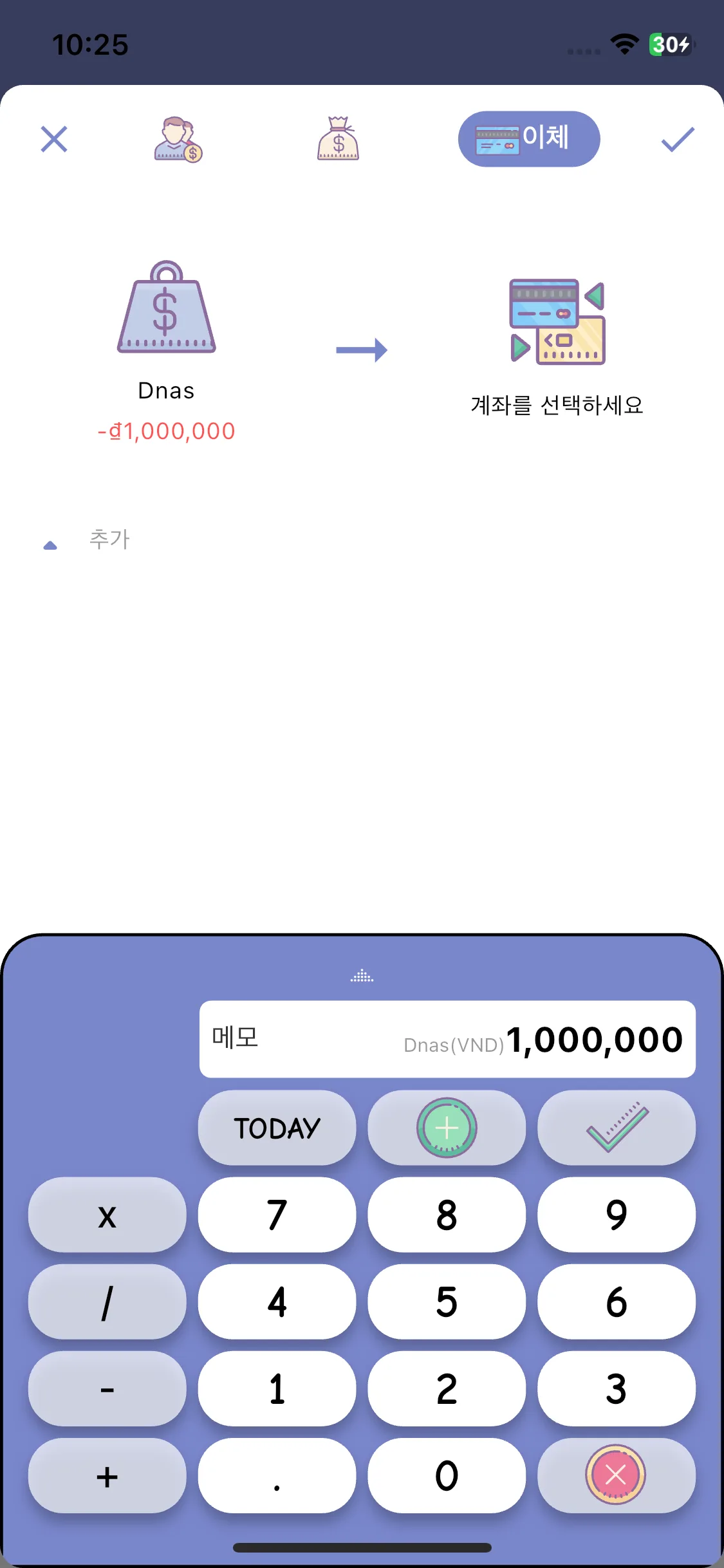Tap the 메모 memo field
Screen dimensions: 724x1568
290,1038
